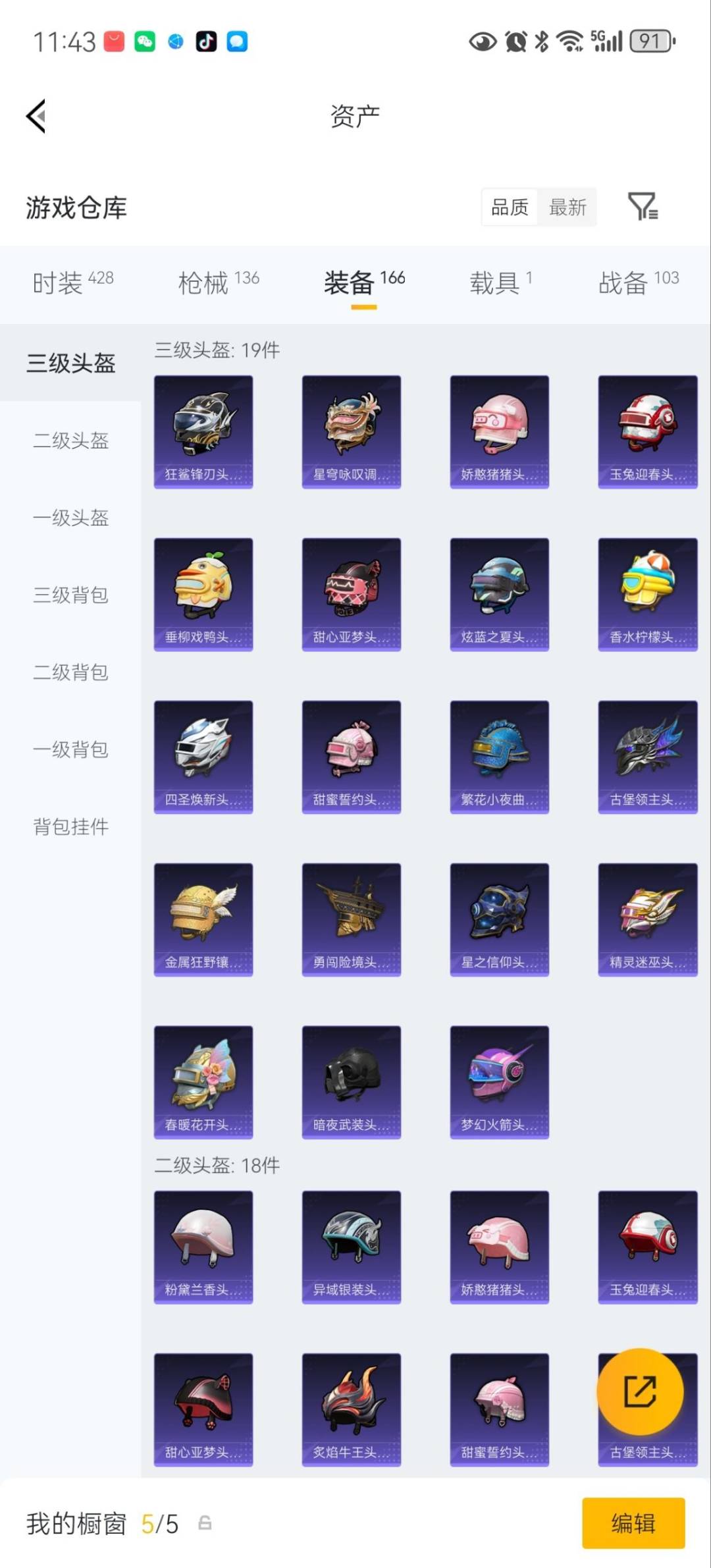Screen dimensions: 711x1568
Task: Select 三级背包 category in sidebar
Action: tap(70, 595)
